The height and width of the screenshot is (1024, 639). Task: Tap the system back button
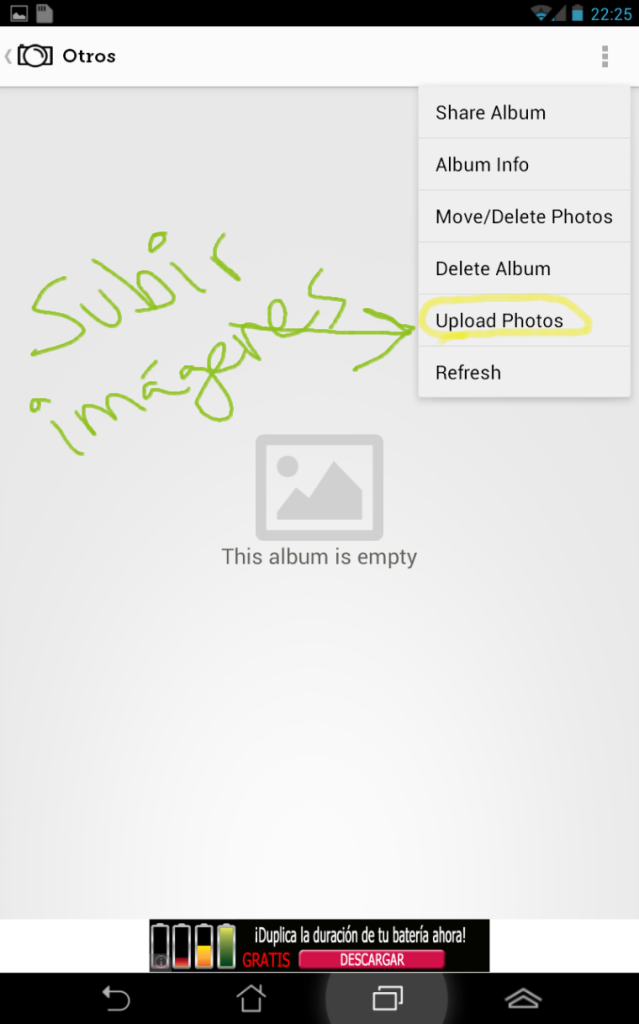click(116, 998)
